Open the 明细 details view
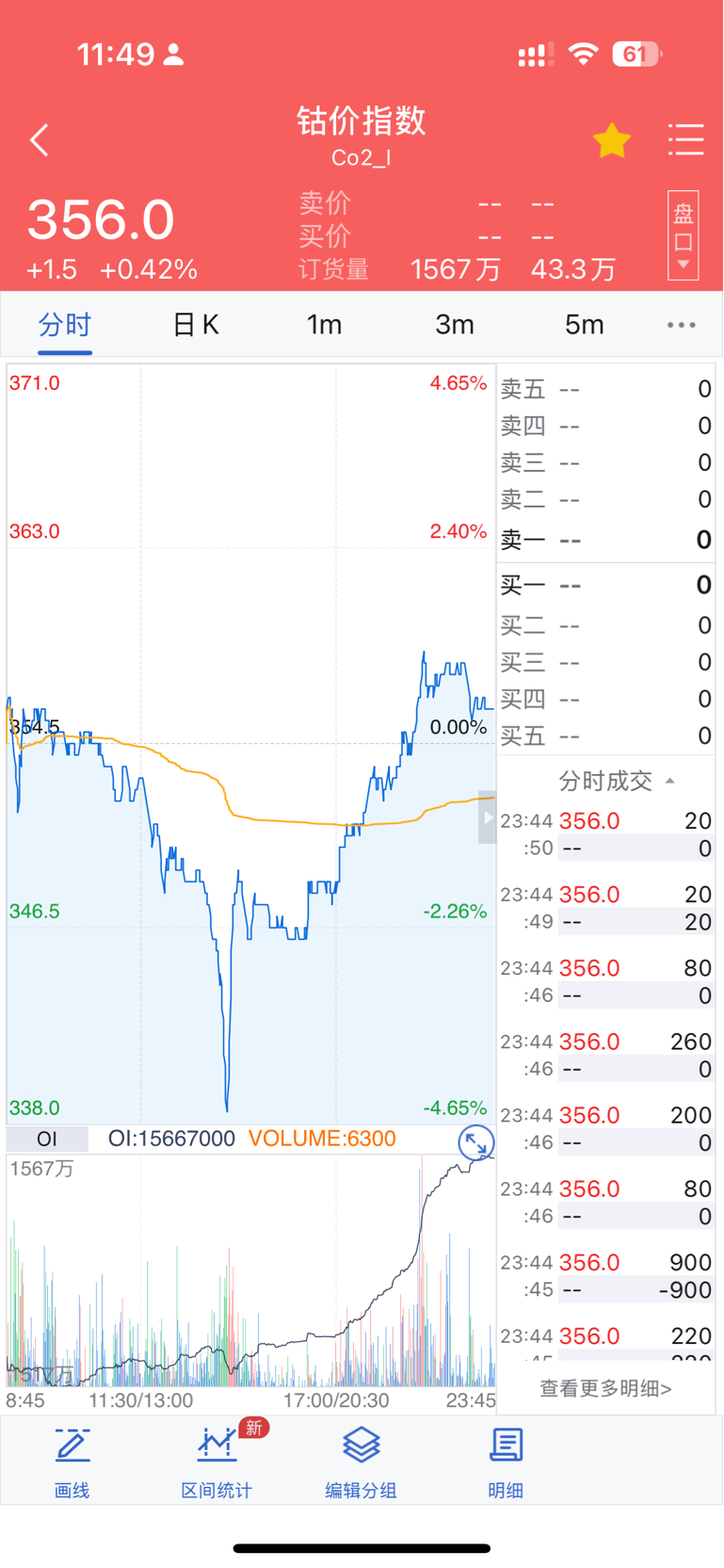Viewport: 724px width, 1568px height. pyautogui.click(x=506, y=1461)
